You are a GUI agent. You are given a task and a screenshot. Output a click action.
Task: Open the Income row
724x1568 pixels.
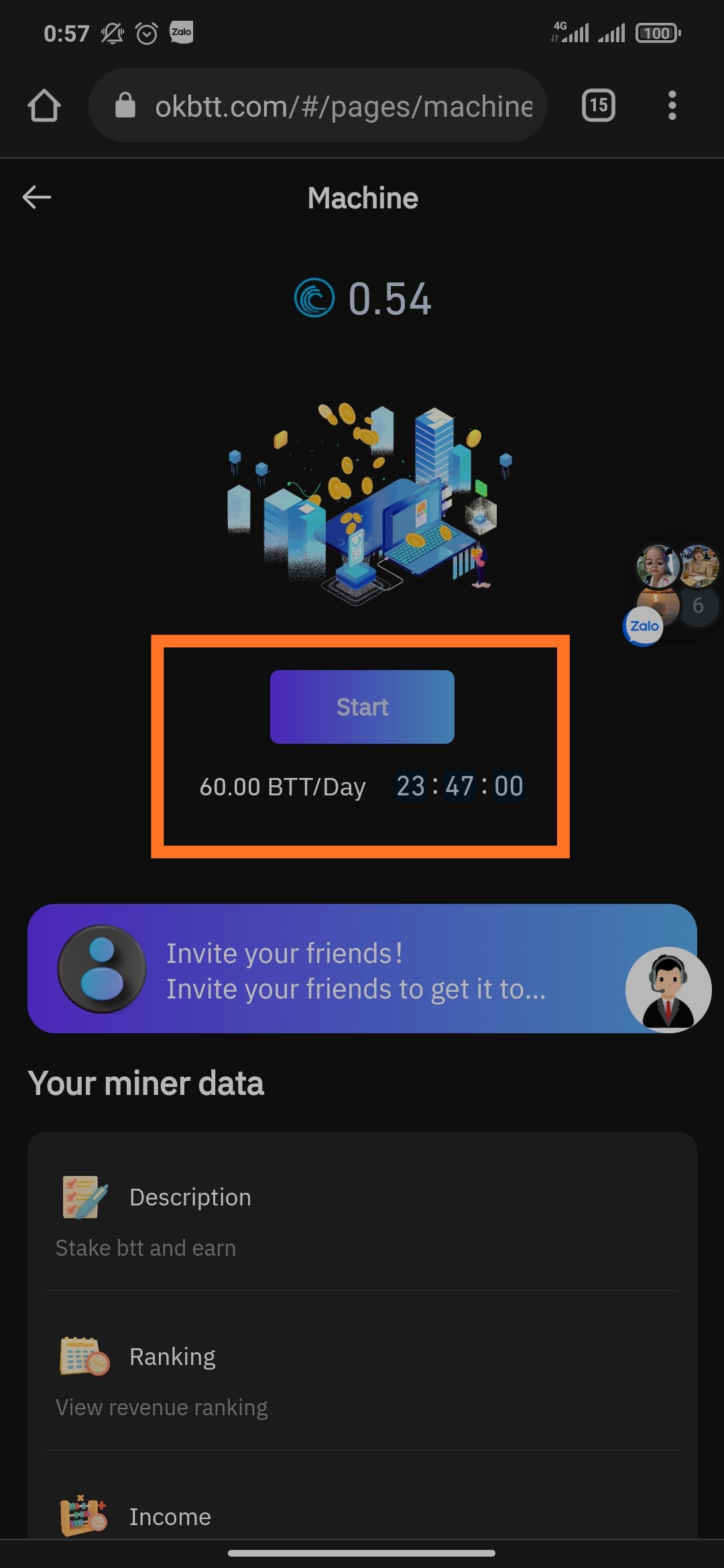point(362,1516)
